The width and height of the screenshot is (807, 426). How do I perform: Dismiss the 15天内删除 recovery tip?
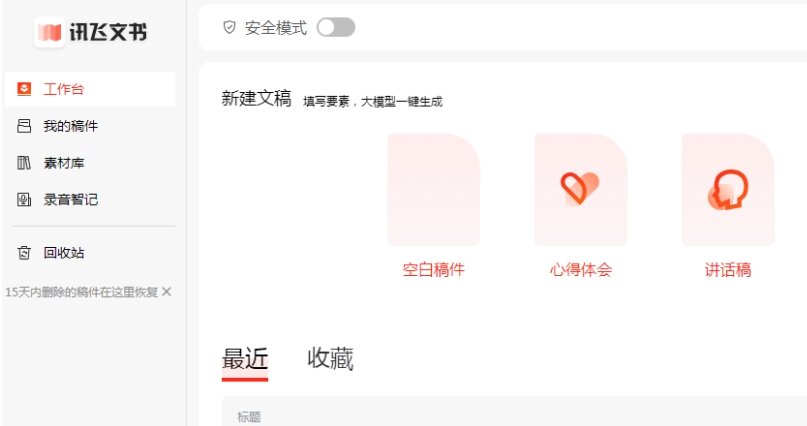[167, 292]
